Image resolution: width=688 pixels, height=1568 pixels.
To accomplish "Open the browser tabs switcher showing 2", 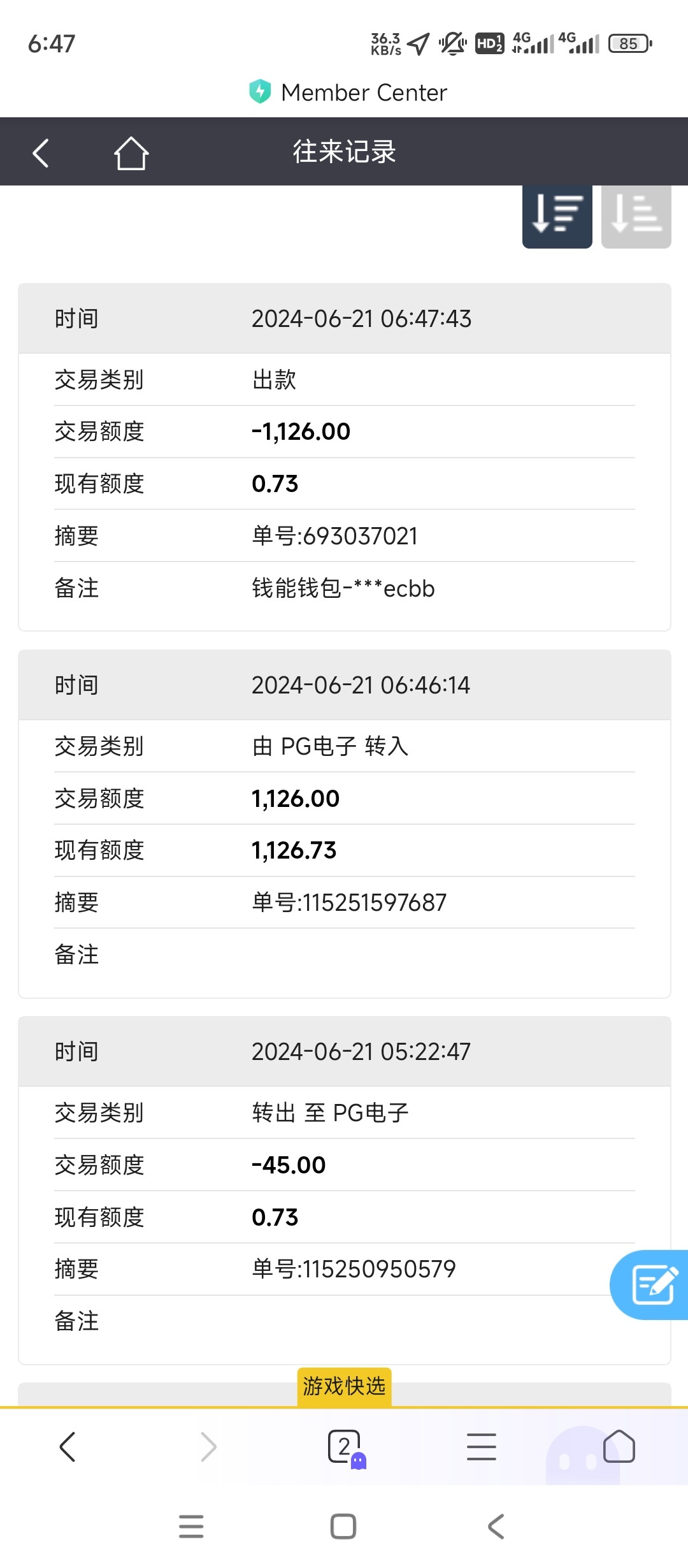I will [345, 1447].
